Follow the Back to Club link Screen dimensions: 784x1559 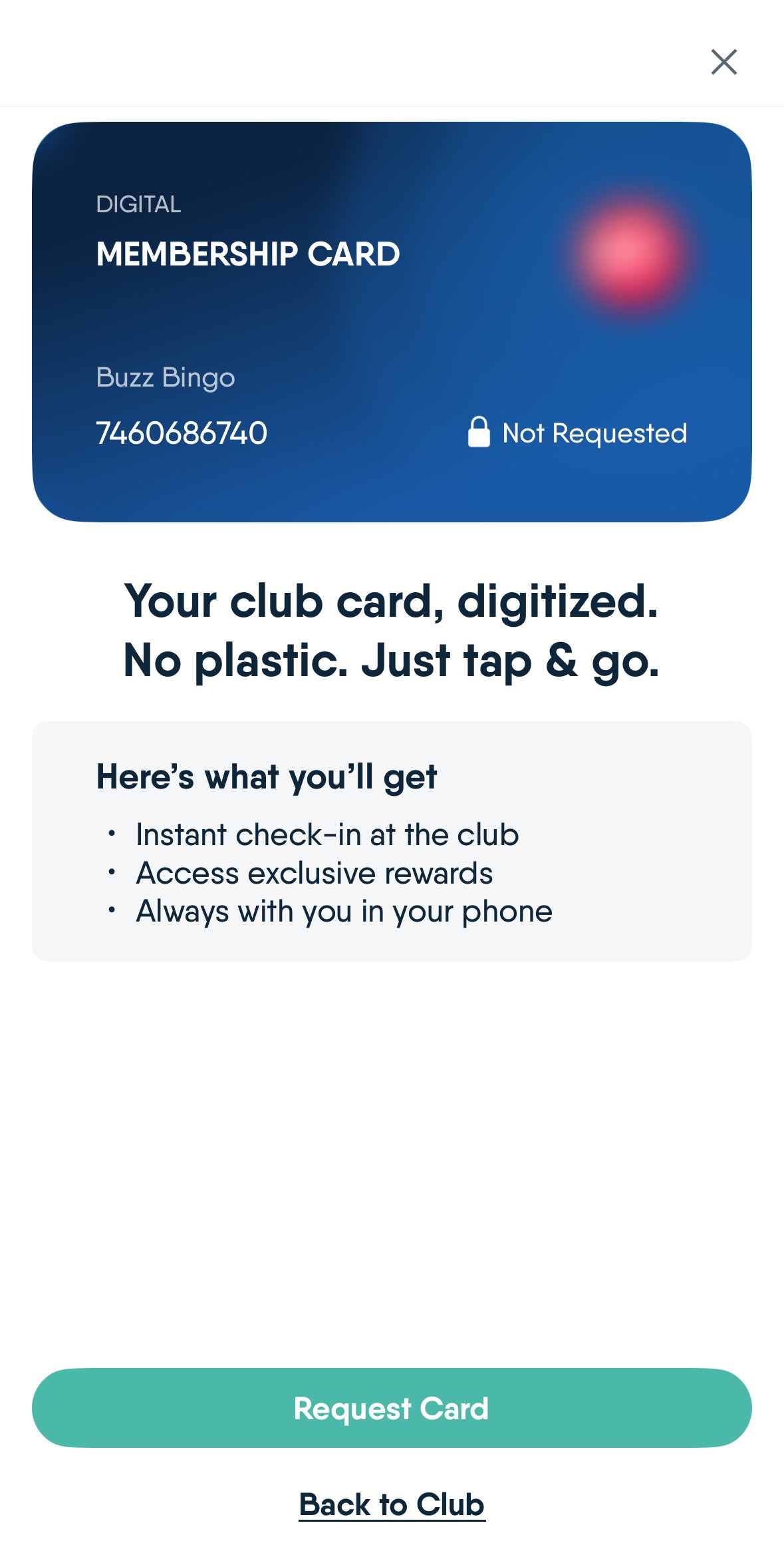(x=392, y=1504)
